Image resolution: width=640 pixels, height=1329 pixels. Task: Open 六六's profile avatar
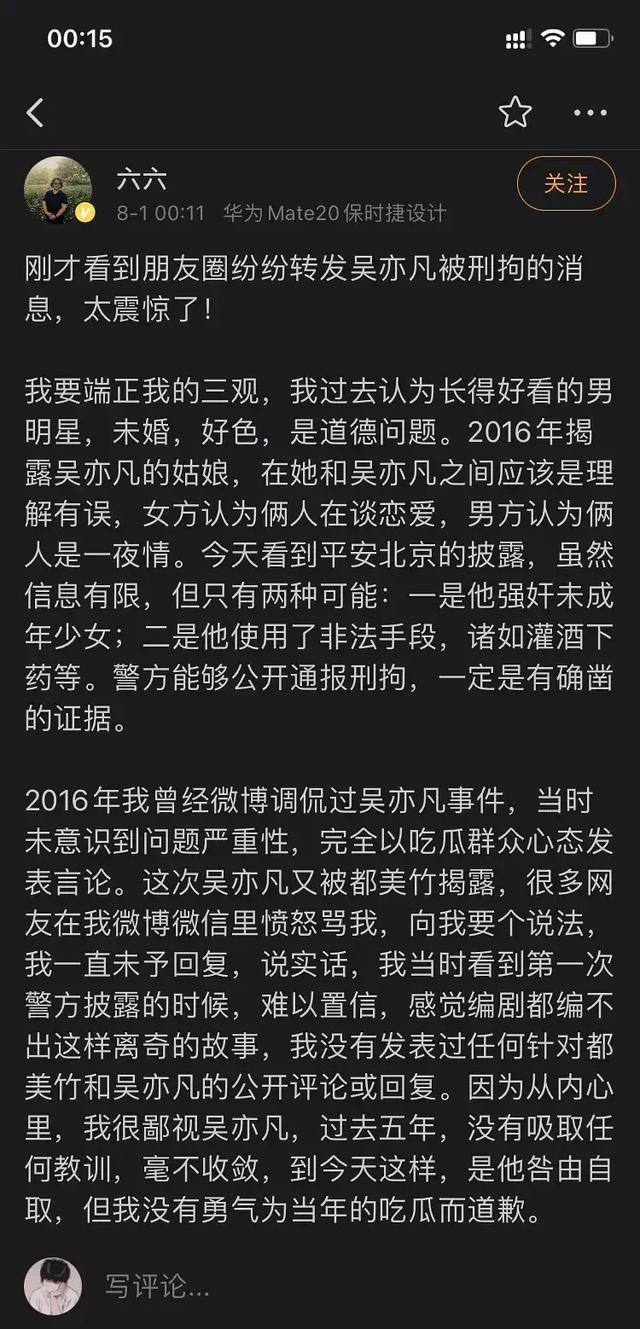(59, 190)
